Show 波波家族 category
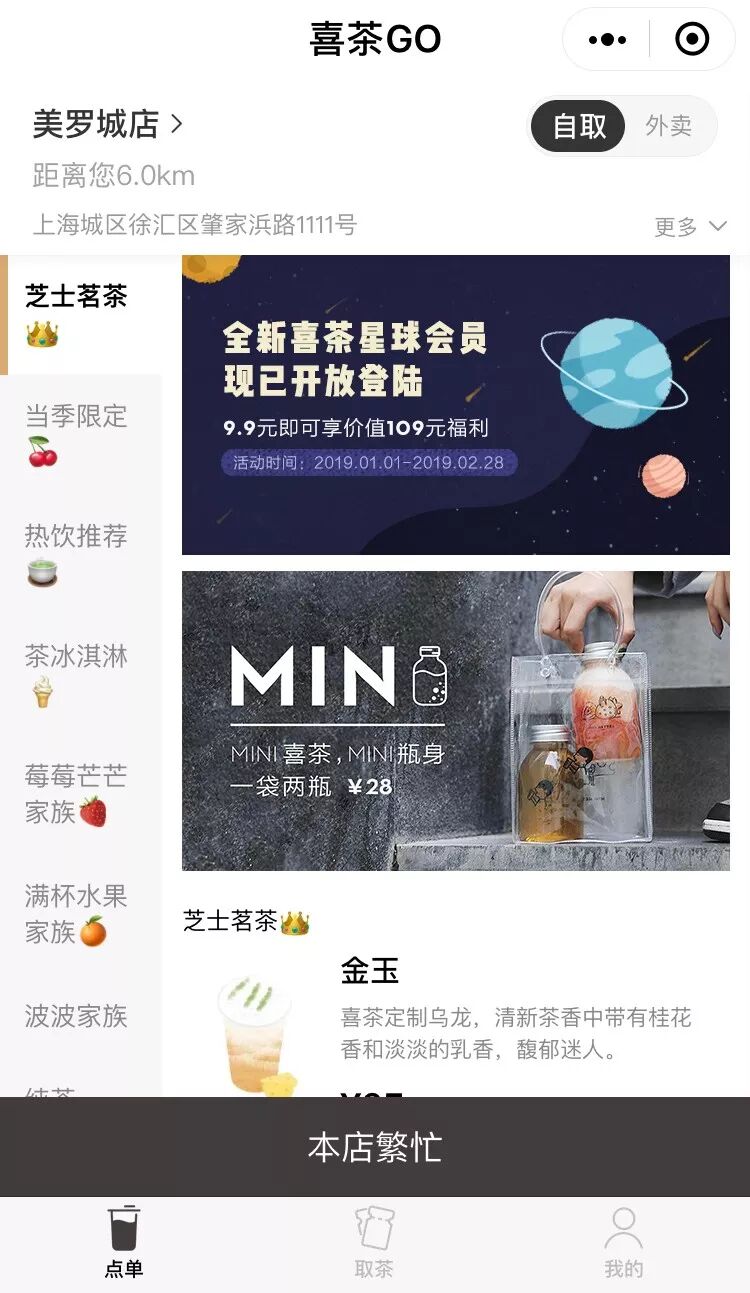Image resolution: width=750 pixels, height=1293 pixels. (x=78, y=1016)
